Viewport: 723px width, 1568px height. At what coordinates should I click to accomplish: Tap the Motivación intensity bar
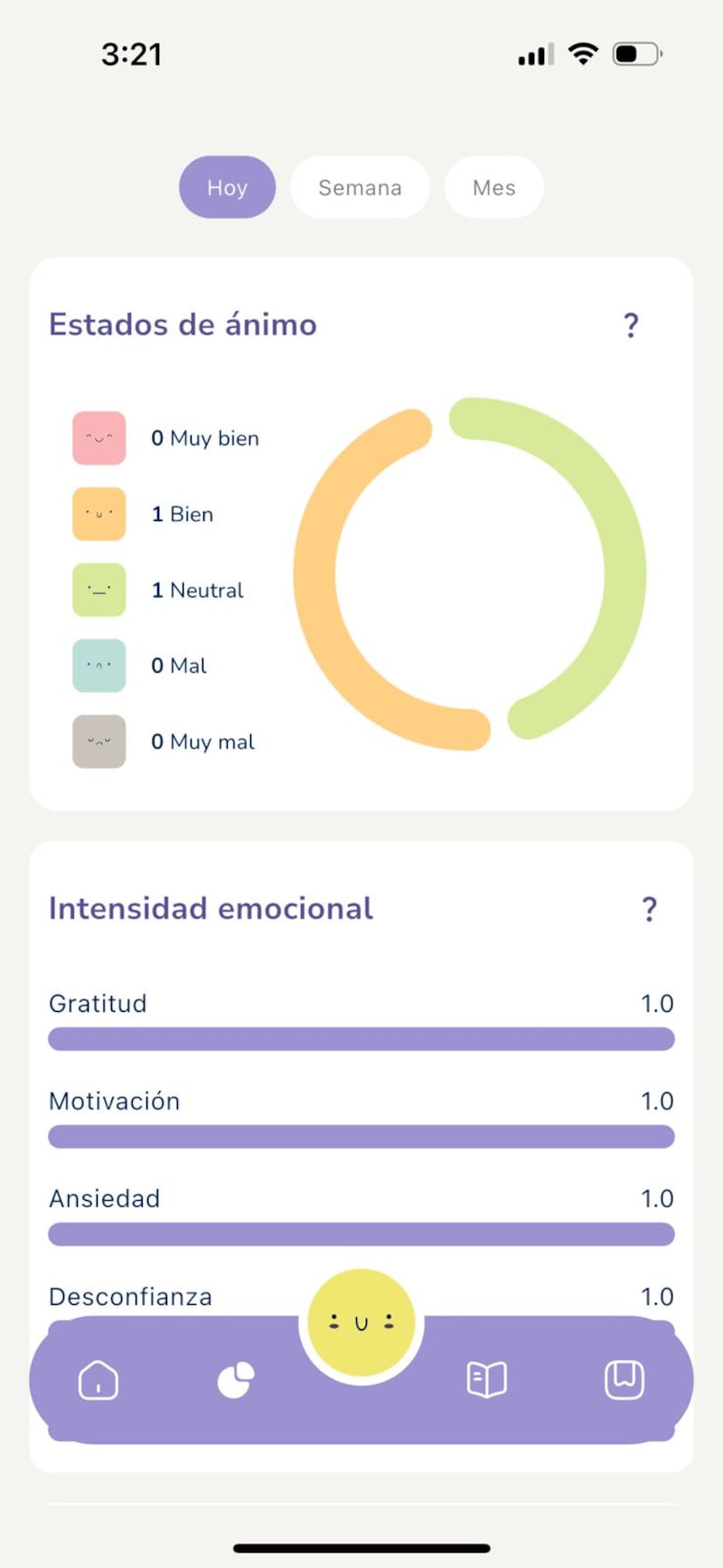(x=361, y=1137)
